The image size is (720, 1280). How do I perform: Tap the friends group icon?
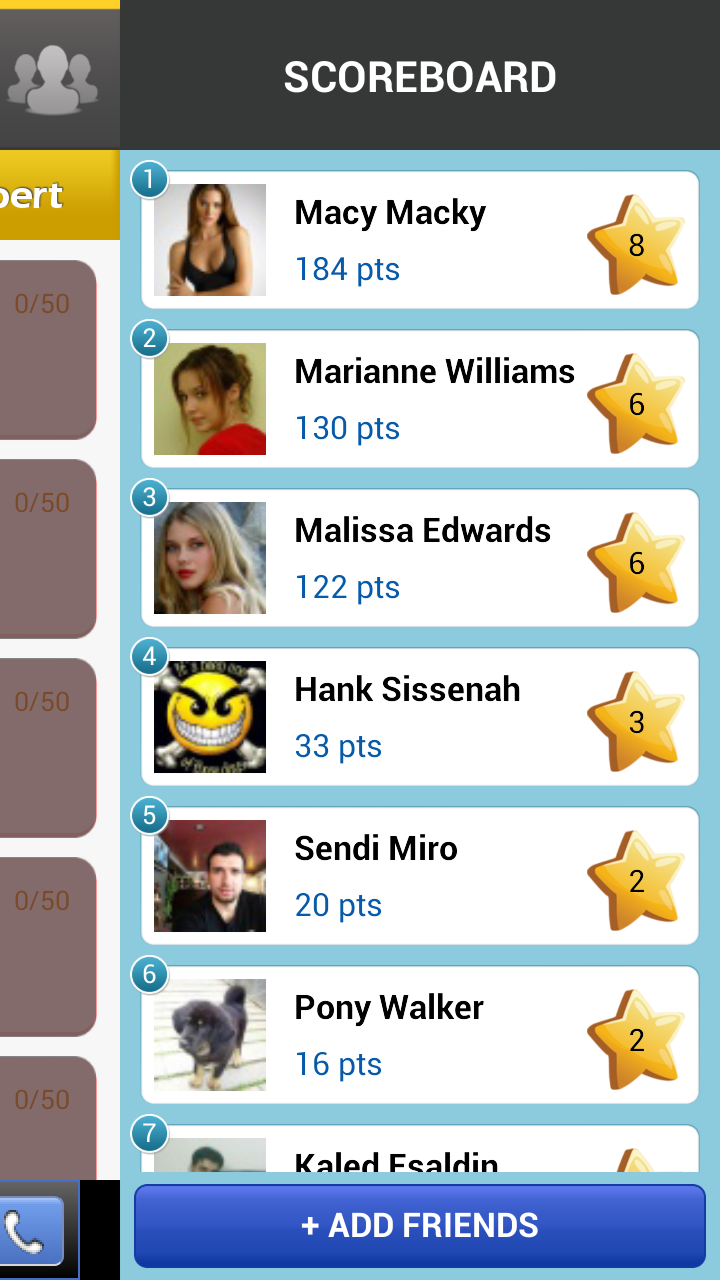[x=55, y=78]
